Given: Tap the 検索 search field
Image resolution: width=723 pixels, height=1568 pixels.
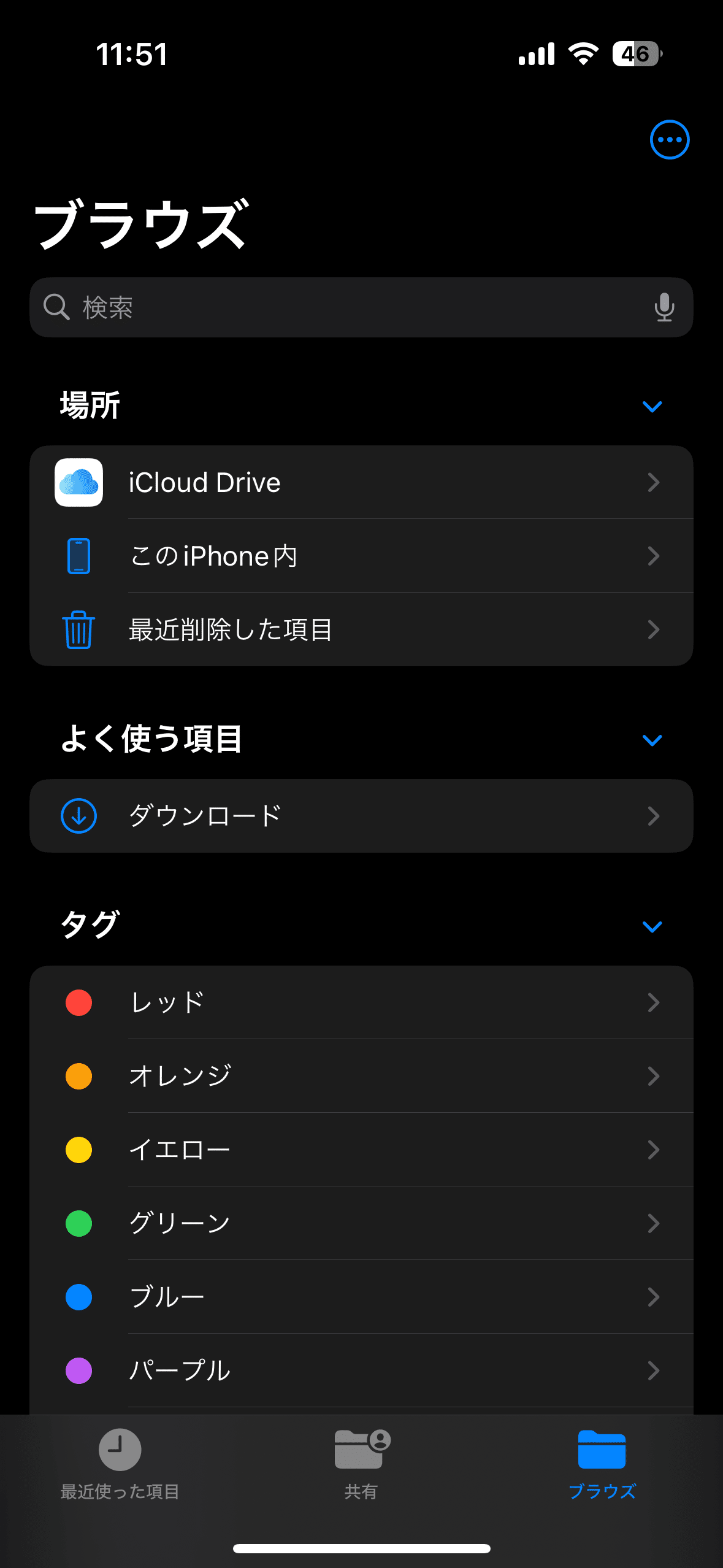Looking at the screenshot, I should click(361, 307).
